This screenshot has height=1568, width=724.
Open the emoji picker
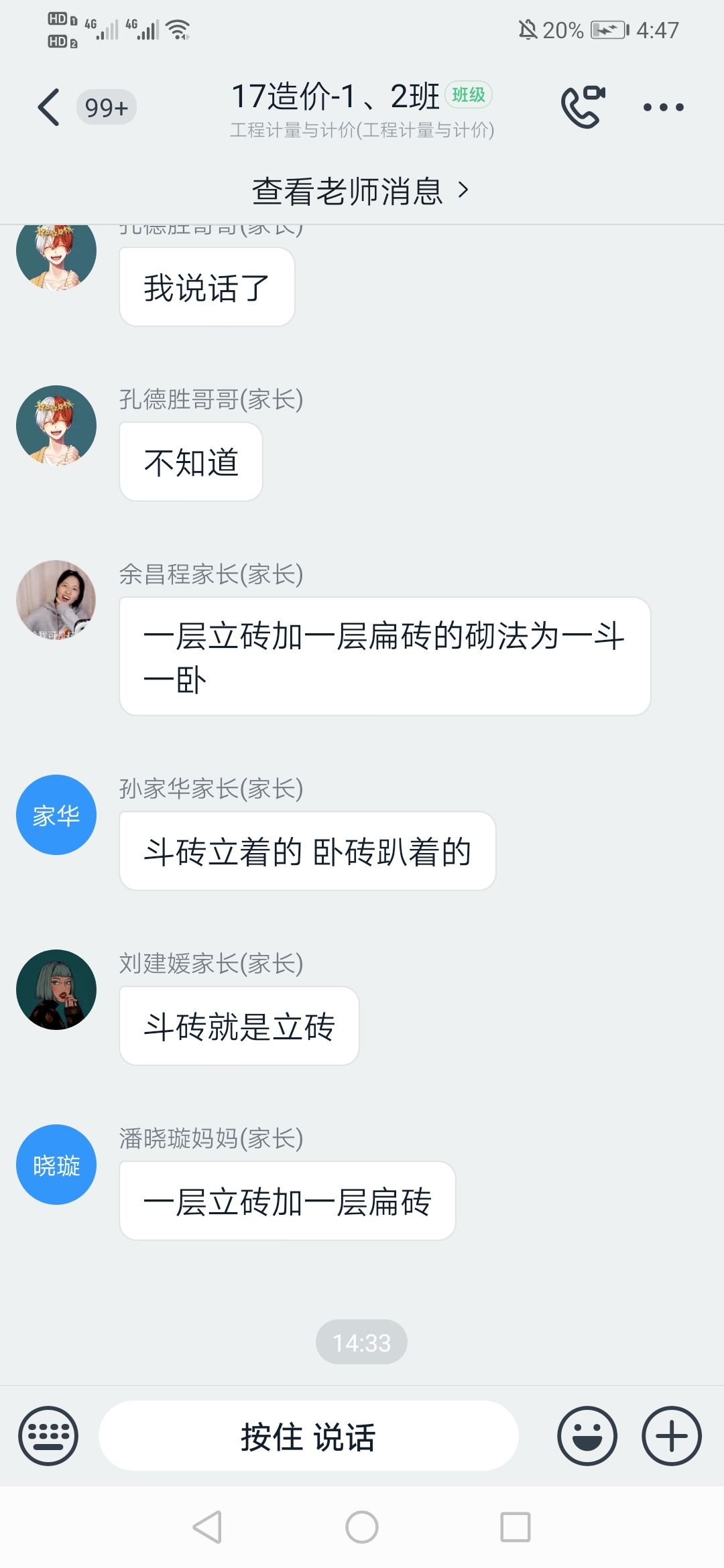587,1436
